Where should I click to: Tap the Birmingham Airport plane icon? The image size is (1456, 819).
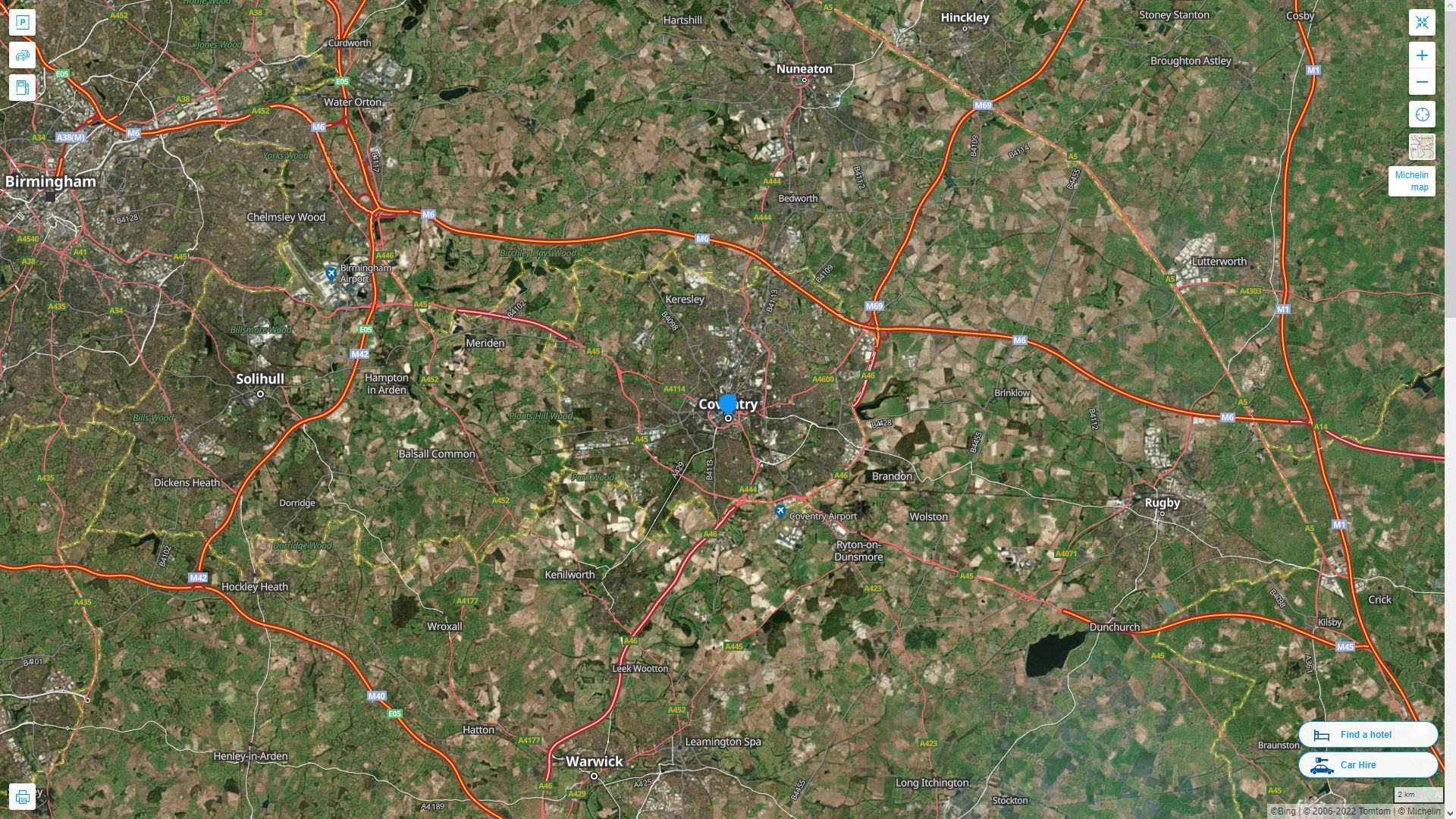[331, 273]
